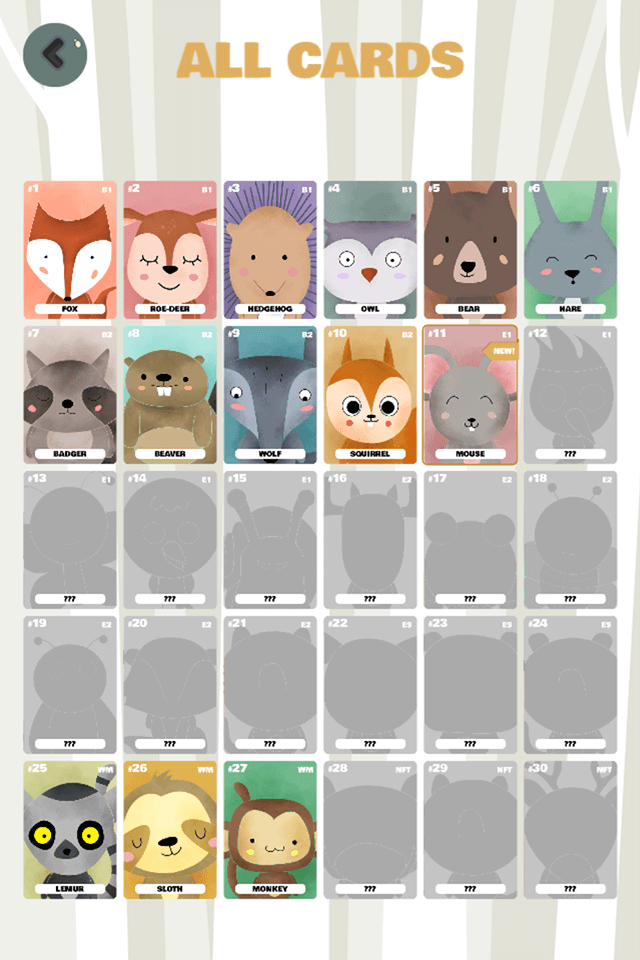Open the Sloth card
Screen dimensions: 640x960
click(x=170, y=829)
